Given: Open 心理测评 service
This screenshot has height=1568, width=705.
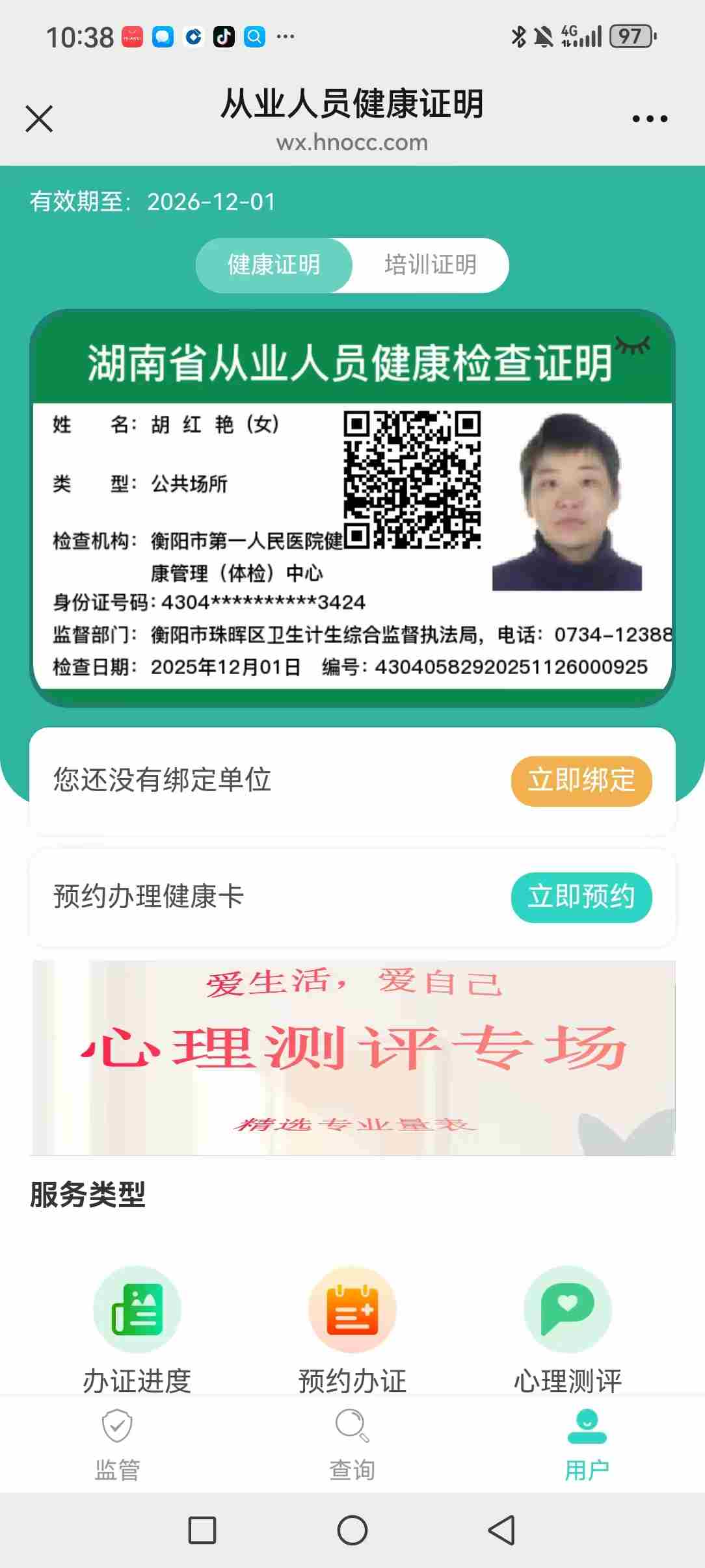Looking at the screenshot, I should coord(567,1326).
